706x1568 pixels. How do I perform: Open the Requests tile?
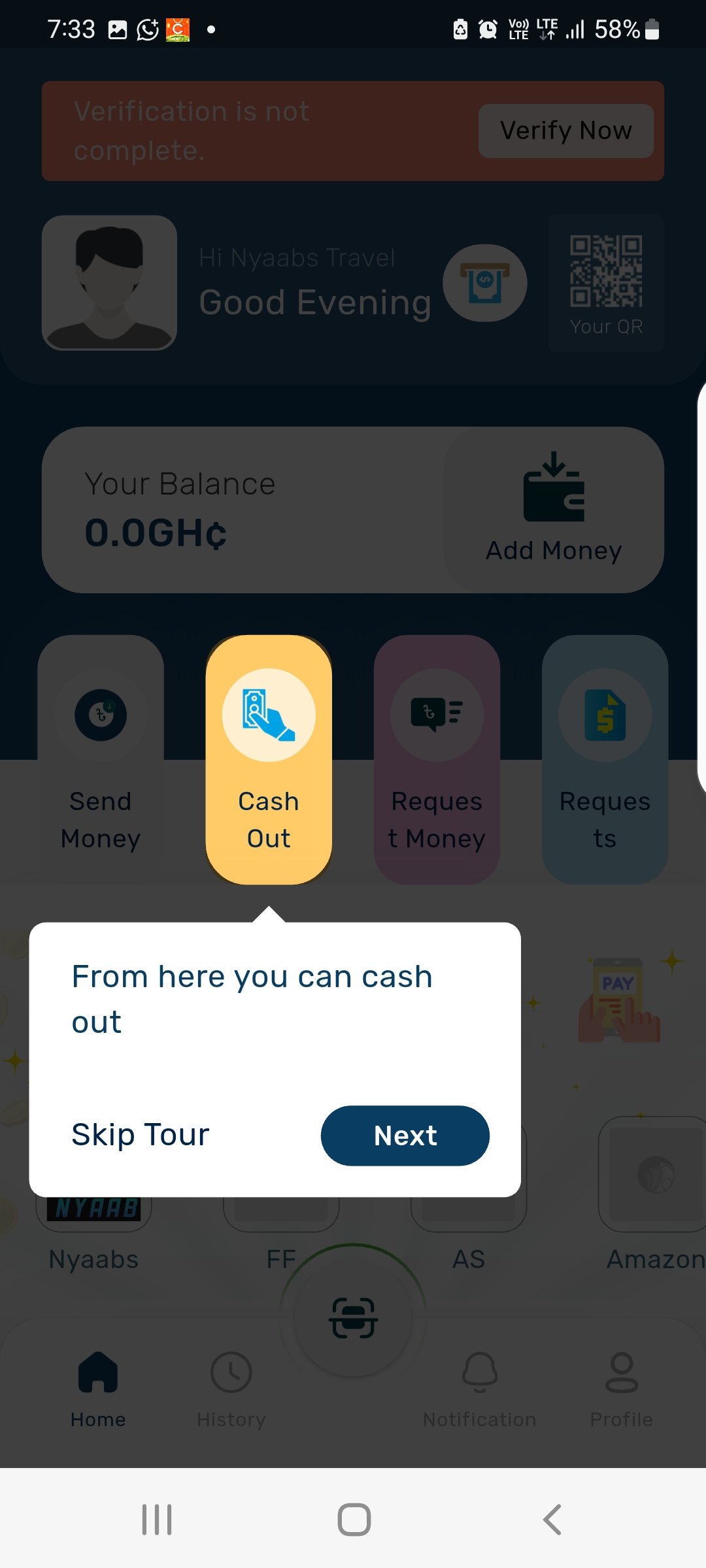pos(605,759)
